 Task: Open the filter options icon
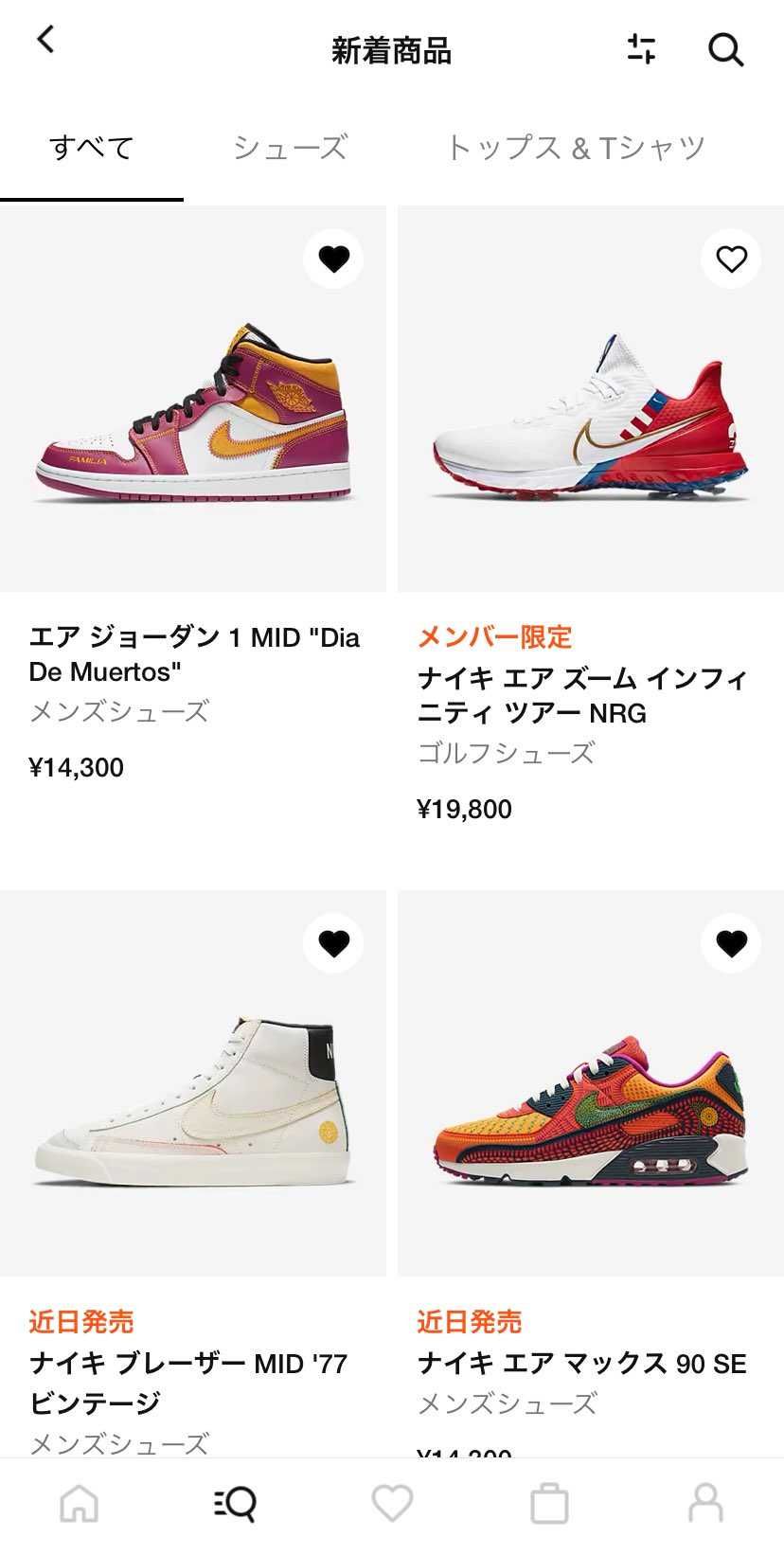pyautogui.click(x=642, y=49)
